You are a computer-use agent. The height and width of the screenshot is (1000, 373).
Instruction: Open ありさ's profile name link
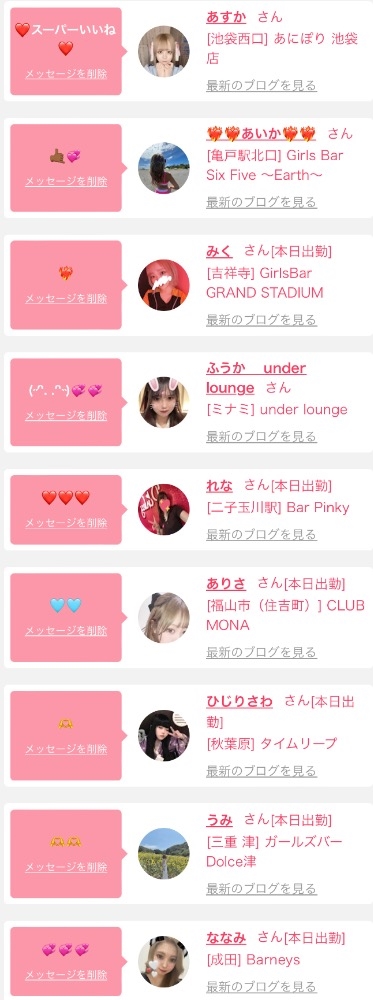tap(226, 584)
